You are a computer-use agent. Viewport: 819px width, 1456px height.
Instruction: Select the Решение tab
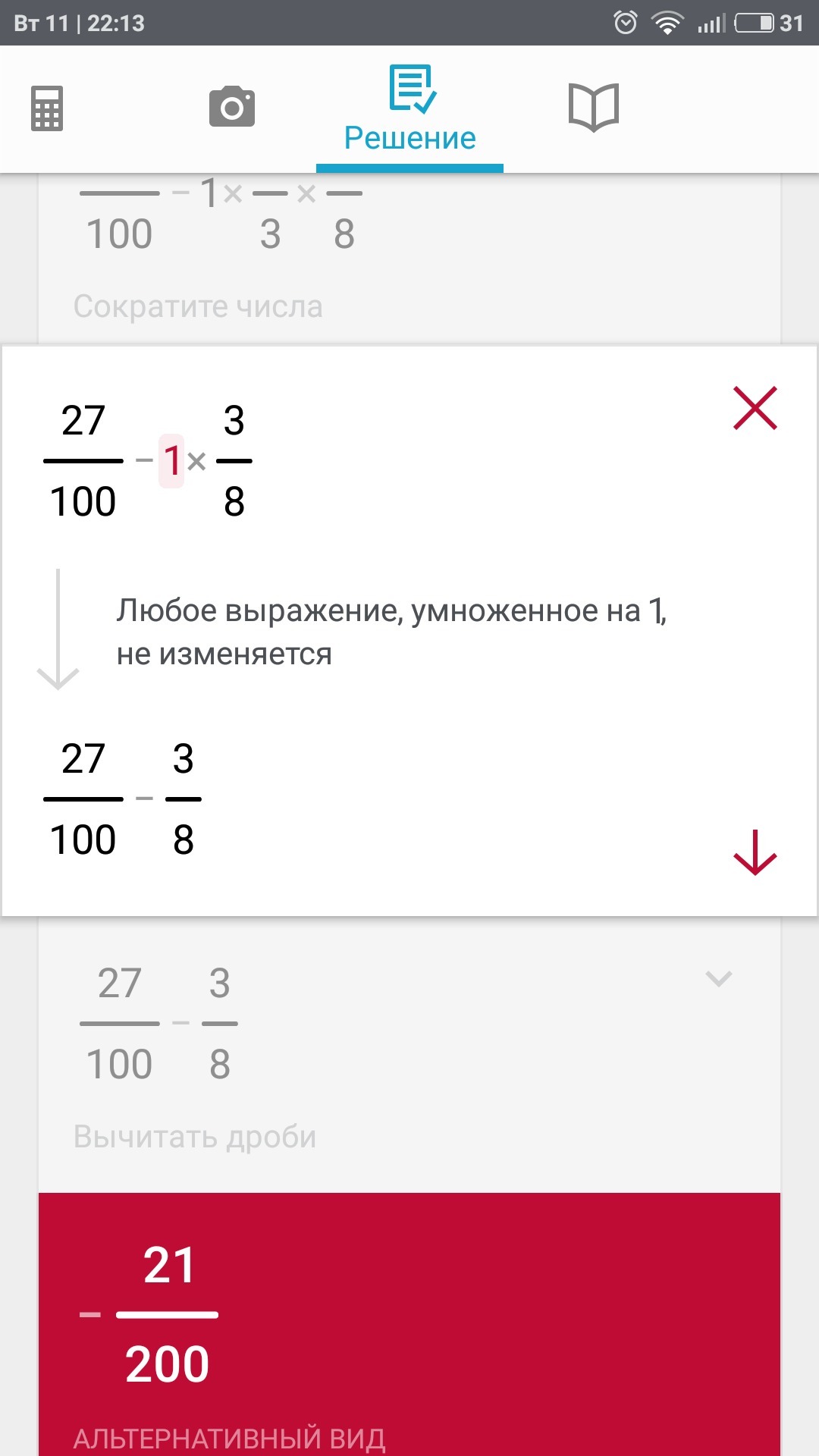(x=409, y=109)
